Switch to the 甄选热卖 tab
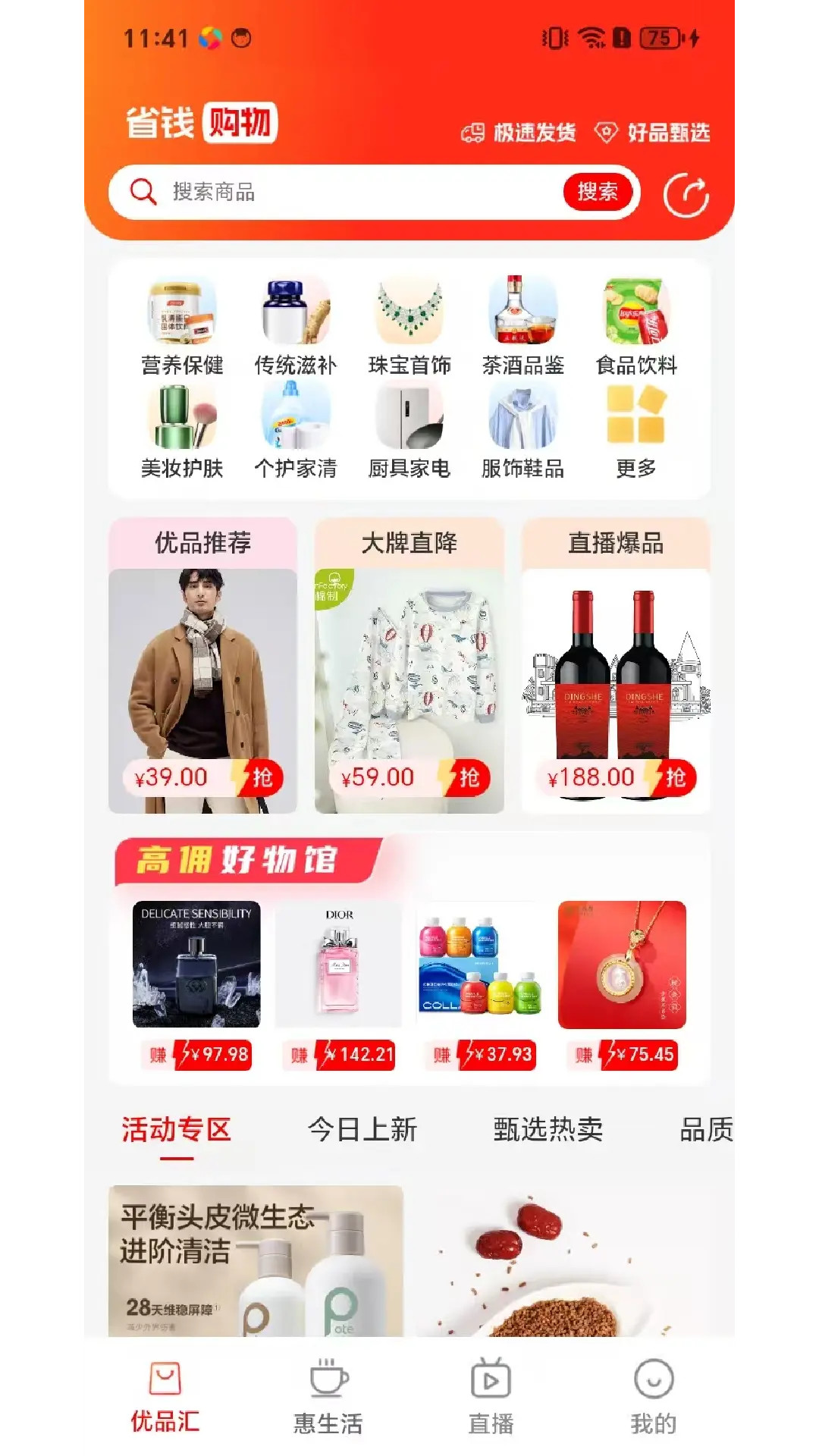This screenshot has height=1456, width=819. [548, 1130]
